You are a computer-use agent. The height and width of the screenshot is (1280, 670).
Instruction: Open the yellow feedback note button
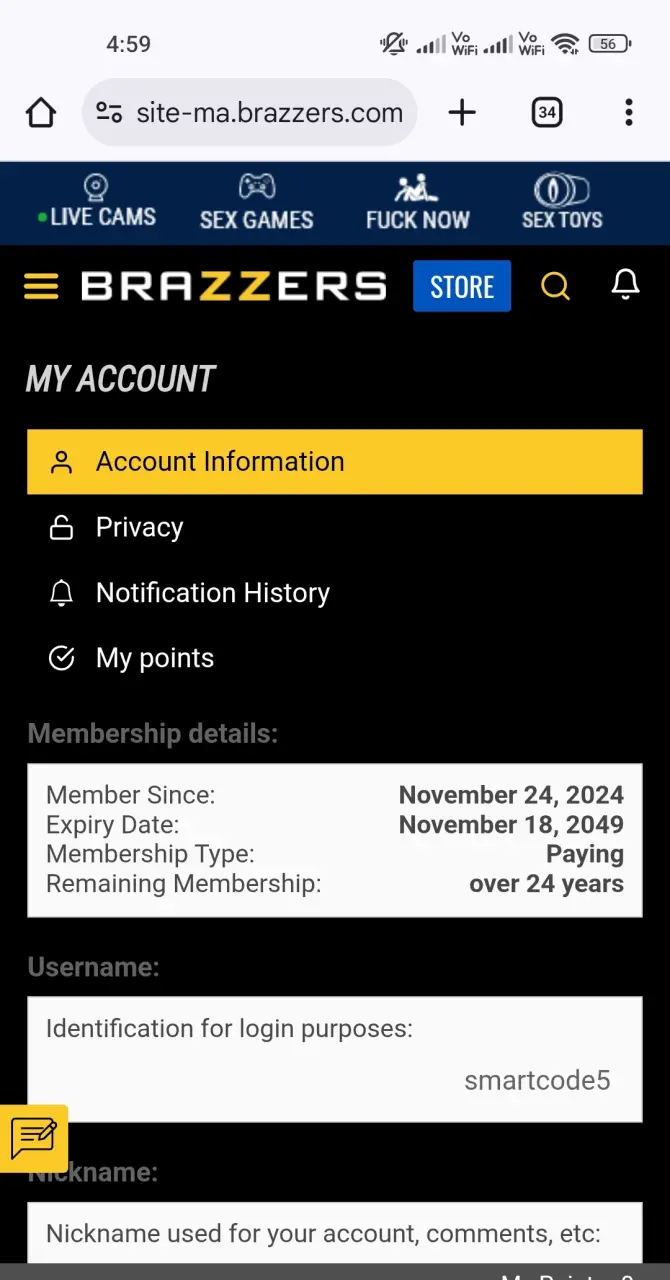(33, 1138)
